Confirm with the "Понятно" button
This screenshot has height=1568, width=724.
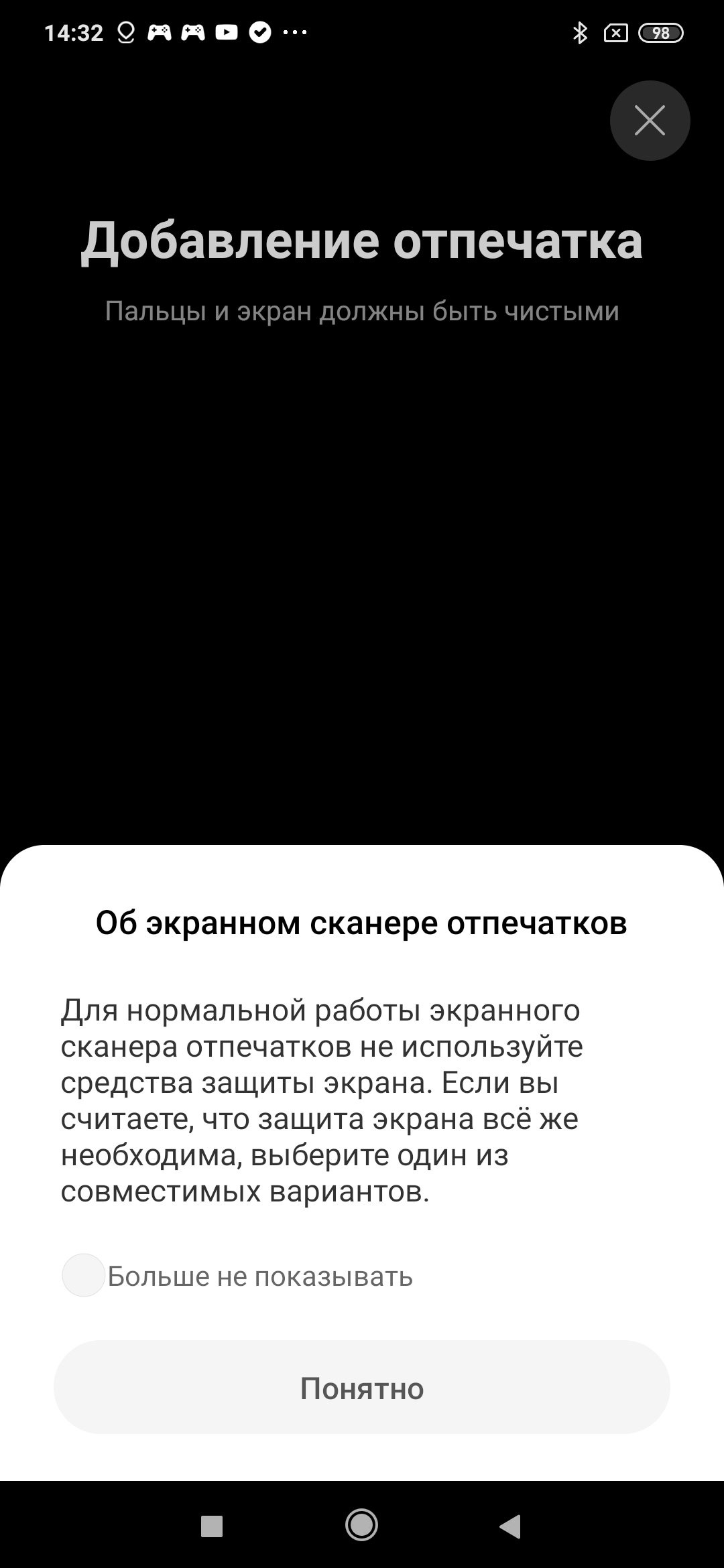(x=362, y=1388)
